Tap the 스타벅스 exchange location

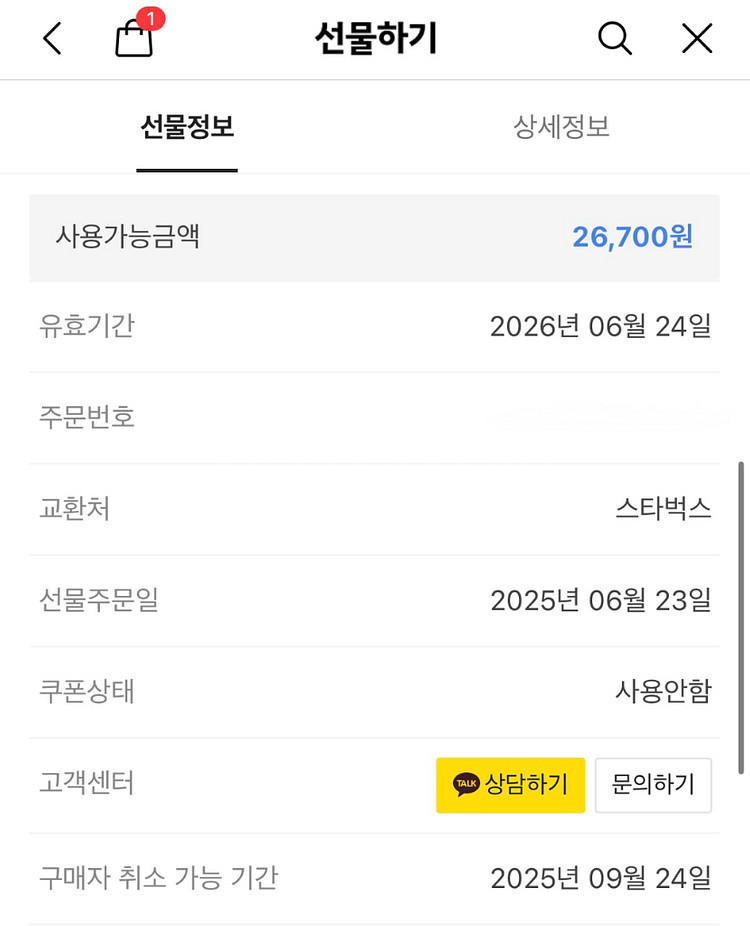[663, 508]
